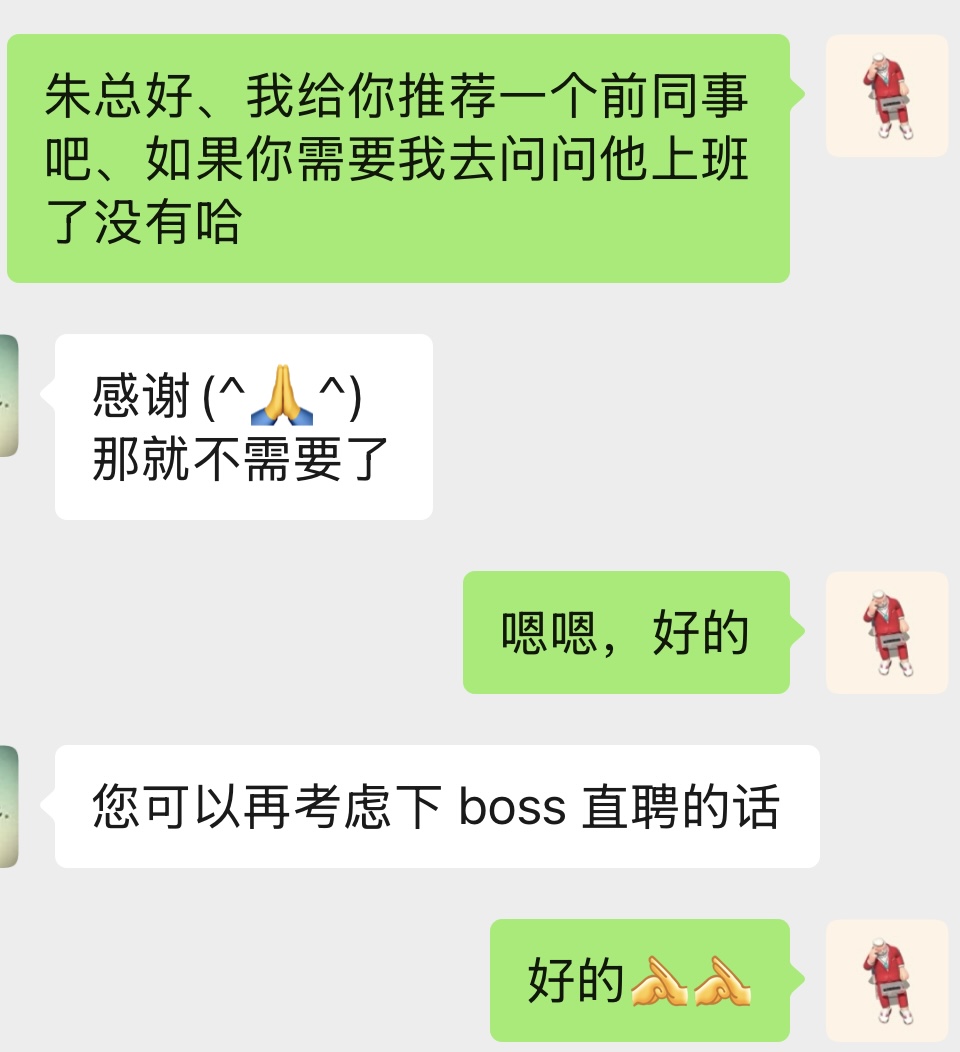Tap the avatar next to 嗯嗯，好的
Screen dimensions: 960x1052
pyautogui.click(x=887, y=632)
